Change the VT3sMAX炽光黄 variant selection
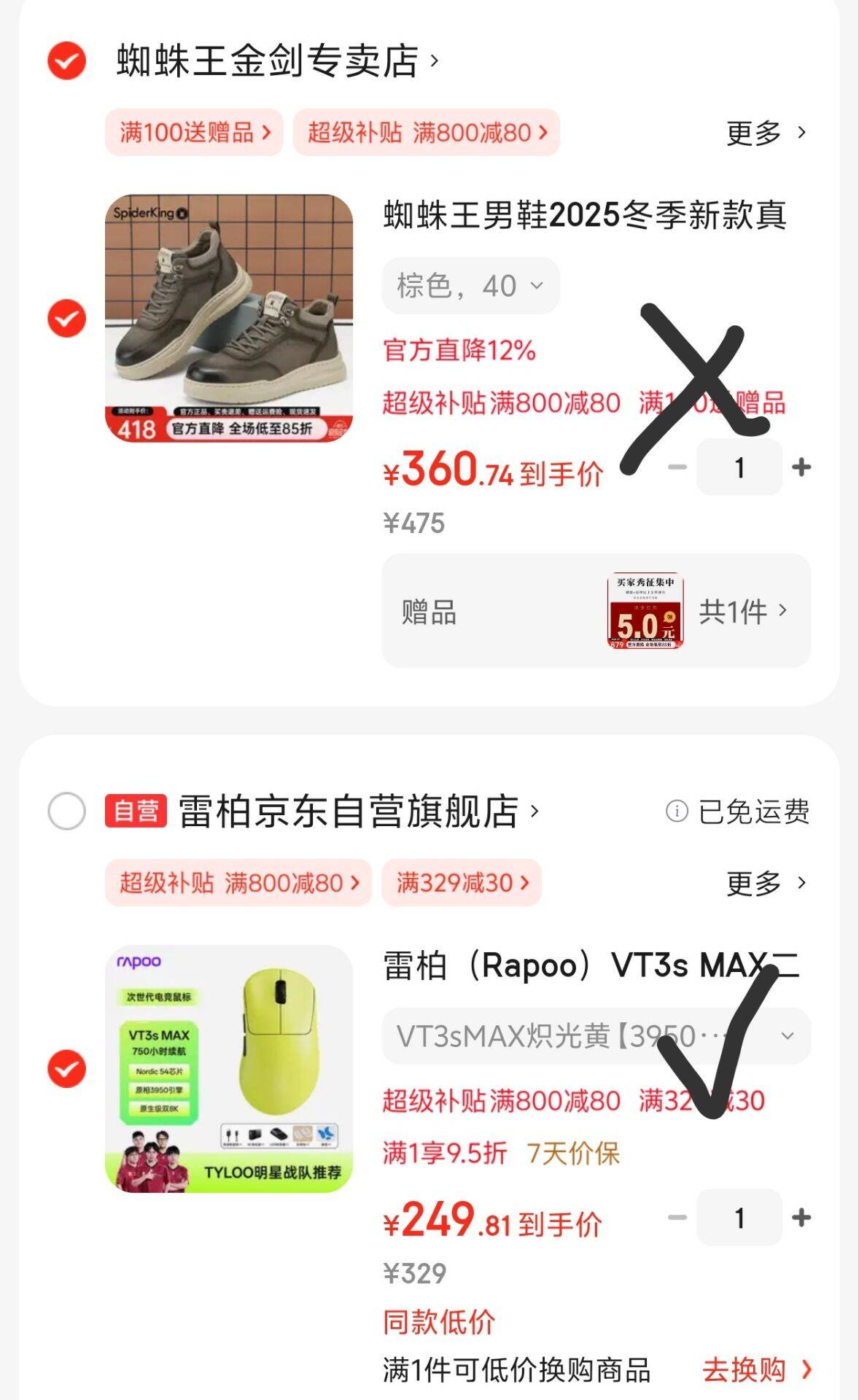 (596, 1036)
